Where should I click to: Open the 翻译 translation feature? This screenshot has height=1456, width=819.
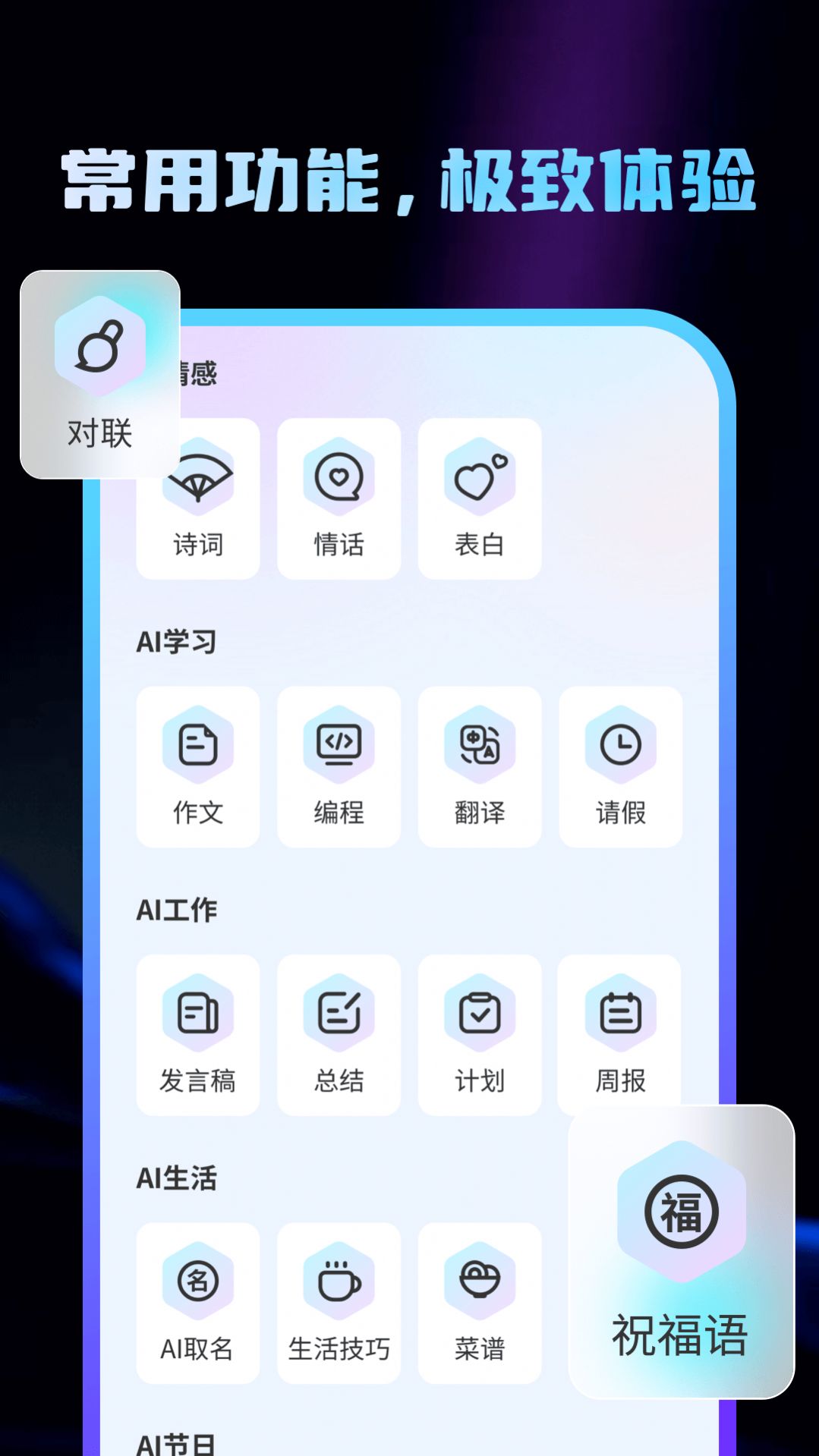pos(480,768)
